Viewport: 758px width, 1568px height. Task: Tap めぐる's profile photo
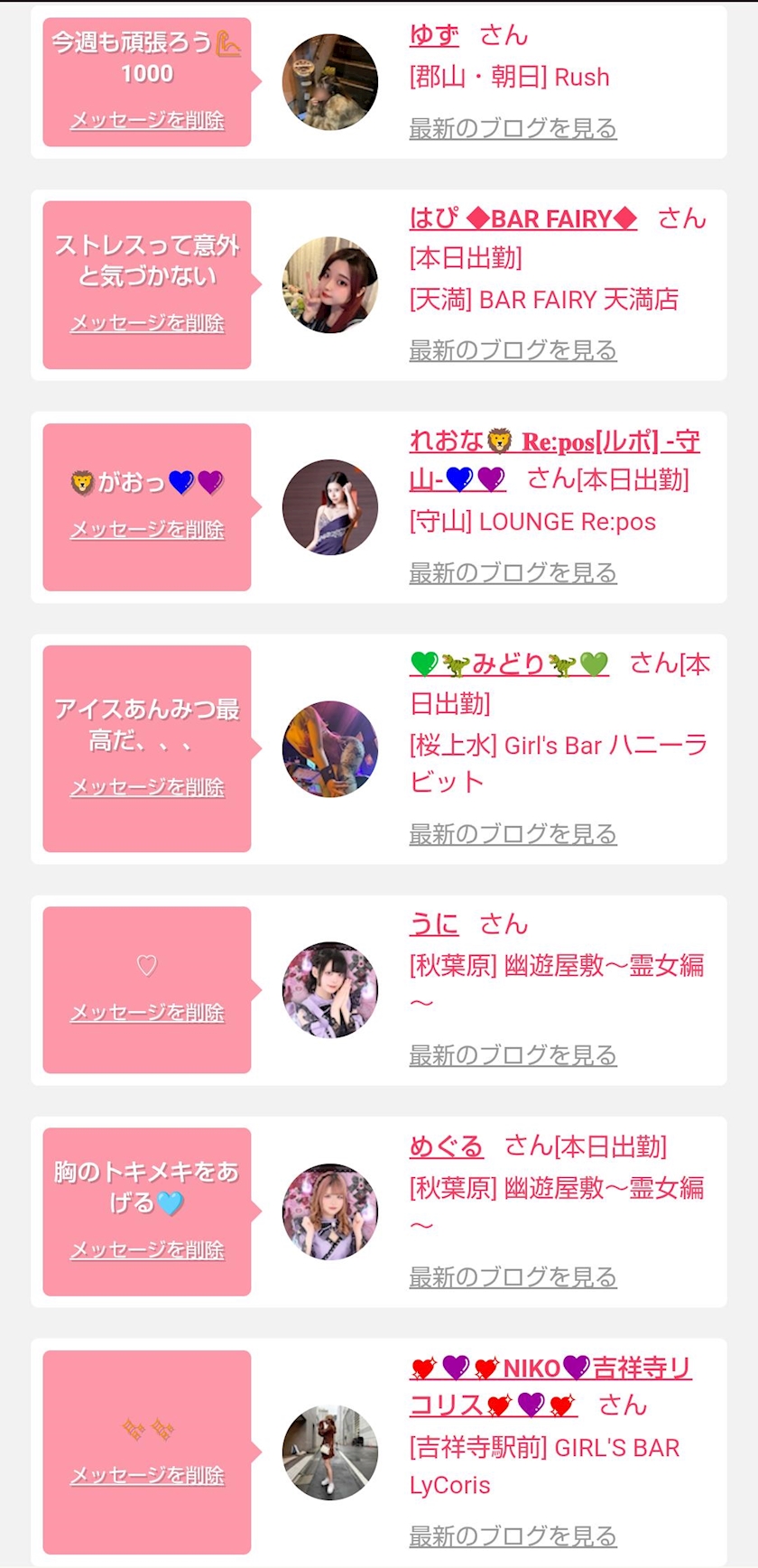pyautogui.click(x=330, y=1211)
